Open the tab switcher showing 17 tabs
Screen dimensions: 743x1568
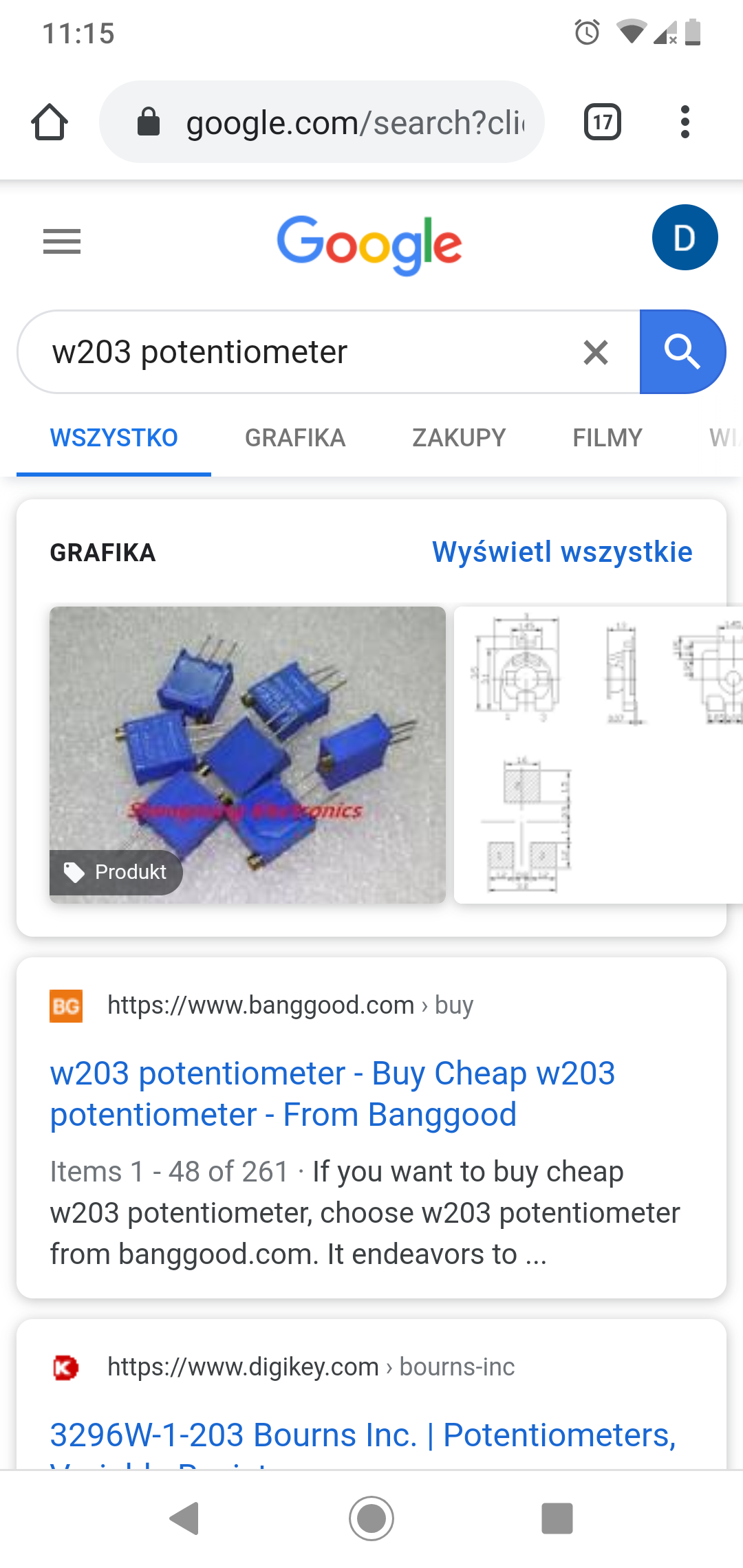click(x=603, y=122)
